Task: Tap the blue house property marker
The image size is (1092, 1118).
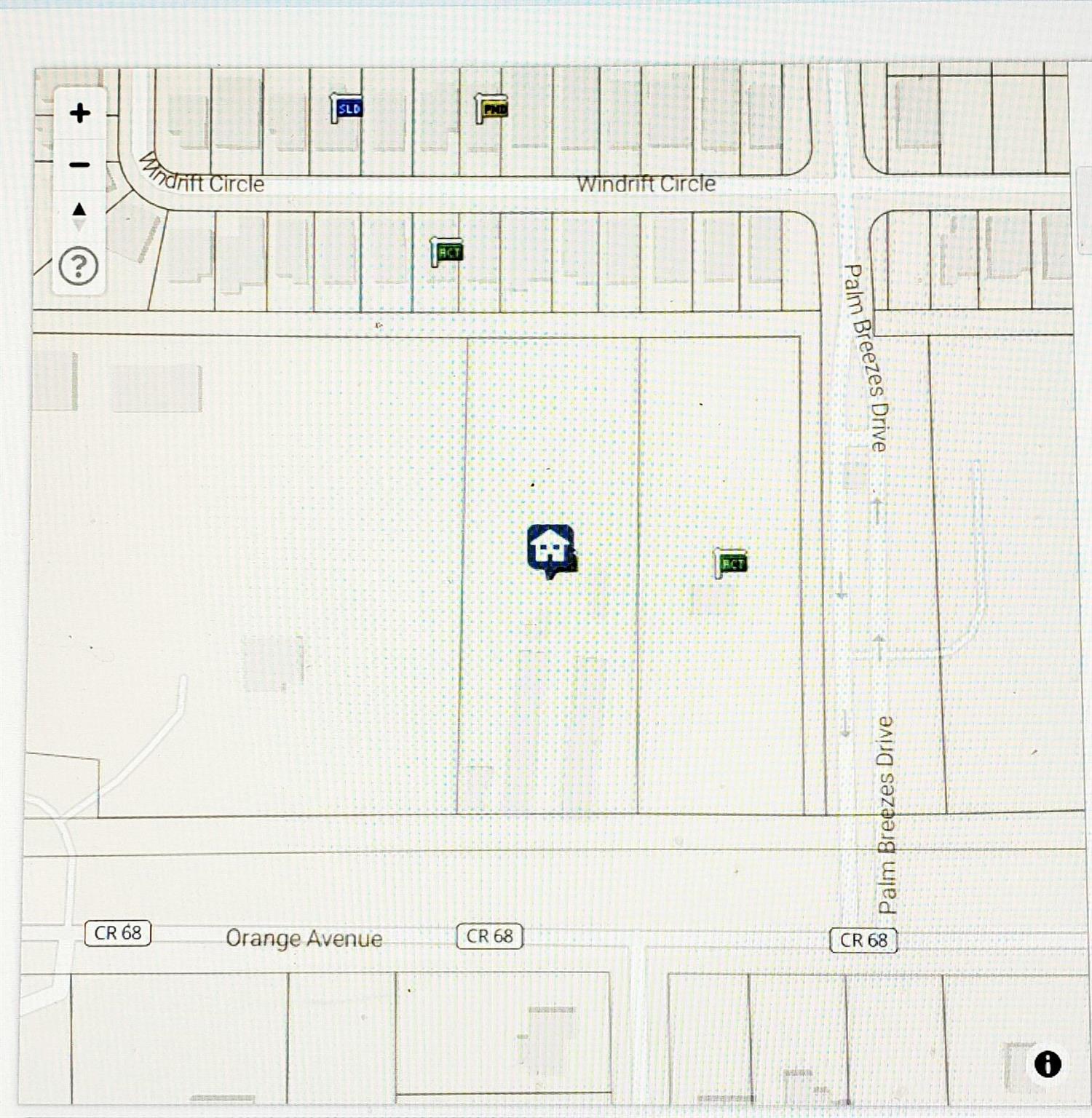Action: tap(550, 547)
